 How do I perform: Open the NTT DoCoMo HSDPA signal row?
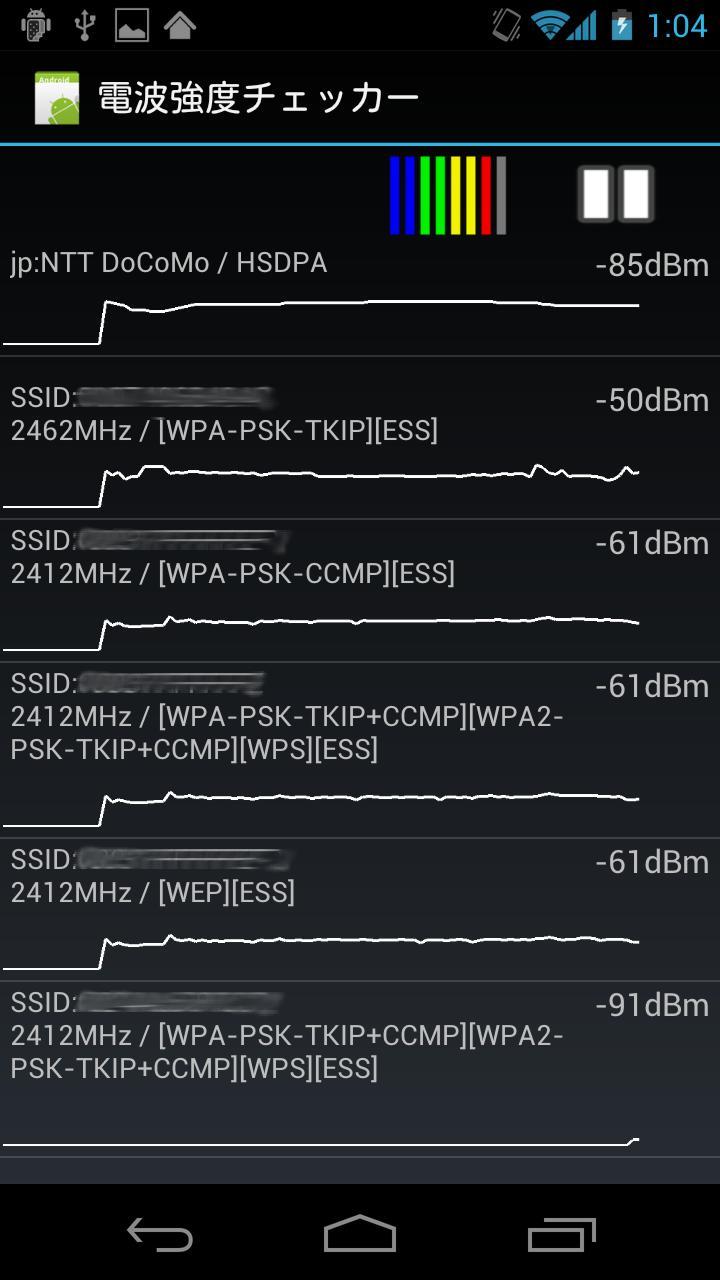(x=360, y=298)
